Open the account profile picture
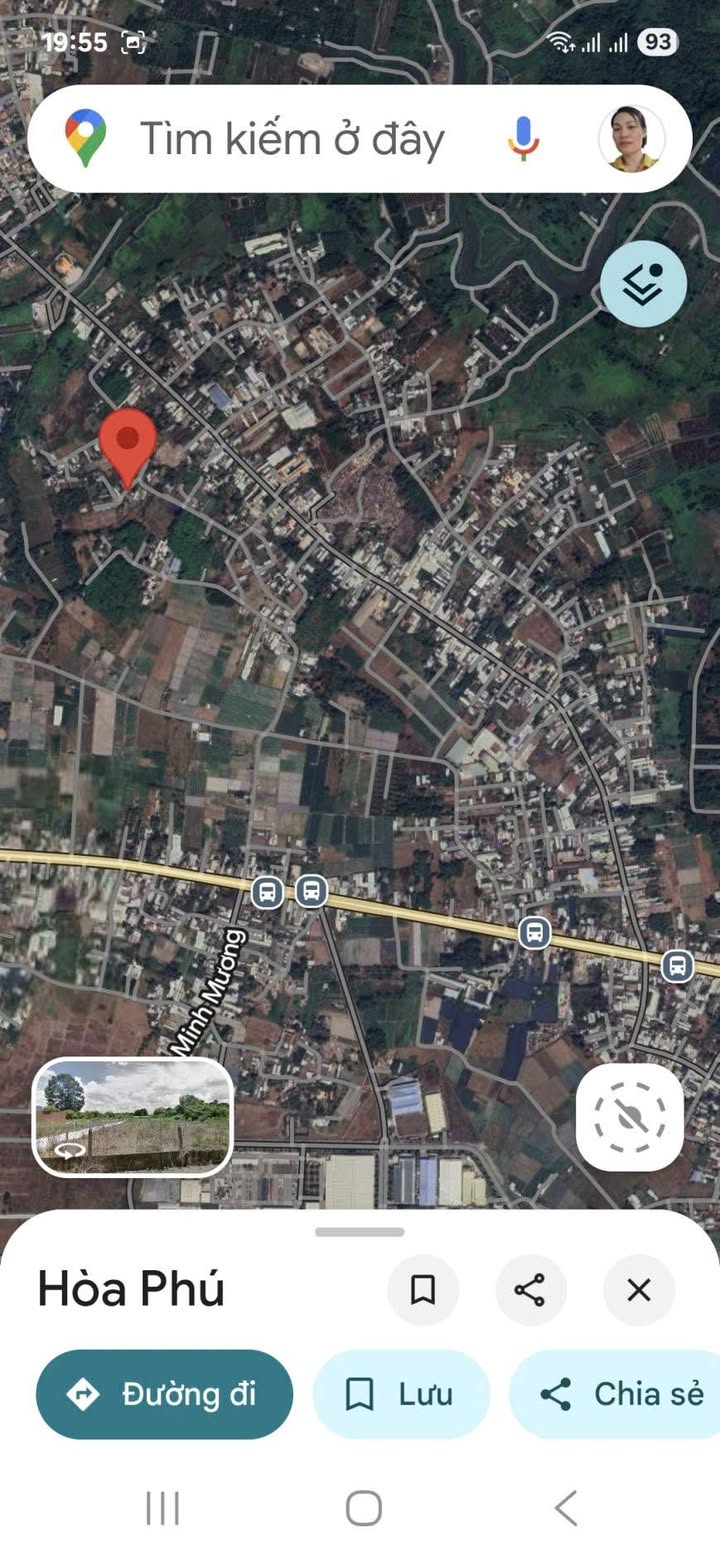This screenshot has height=1561, width=720. point(631,139)
